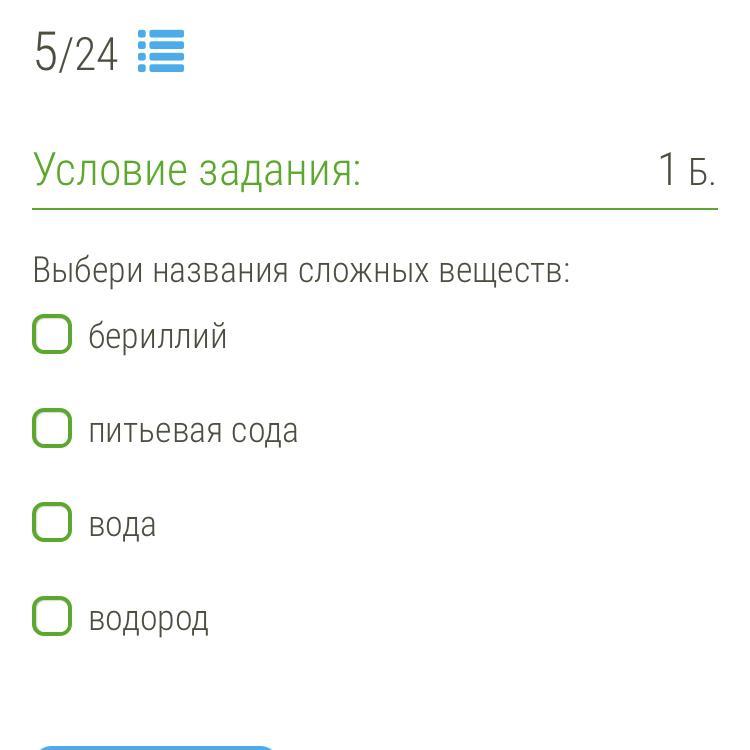Select the питьевая сода checkbox

tap(52, 429)
